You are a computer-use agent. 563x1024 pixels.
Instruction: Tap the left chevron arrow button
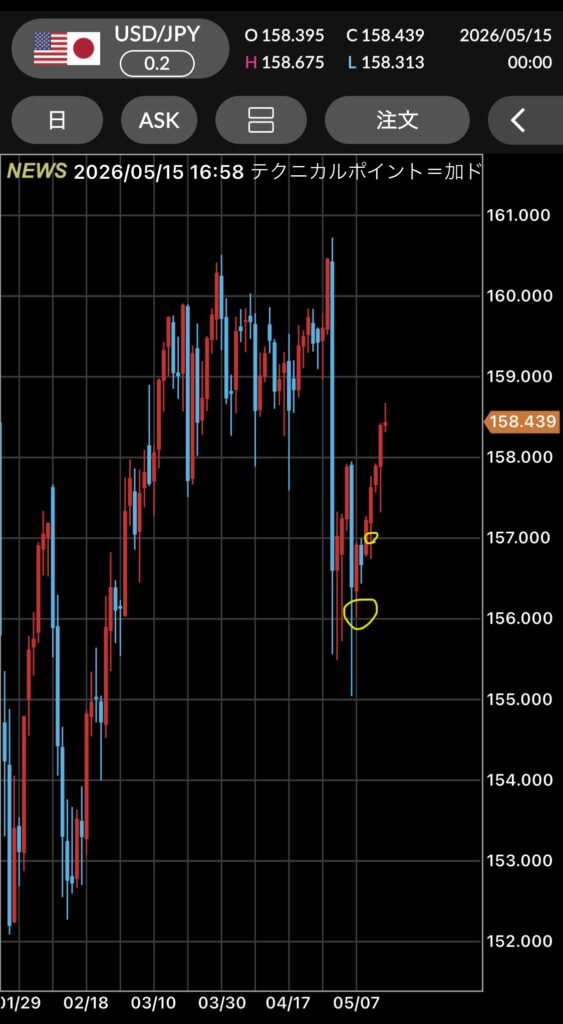point(525,120)
